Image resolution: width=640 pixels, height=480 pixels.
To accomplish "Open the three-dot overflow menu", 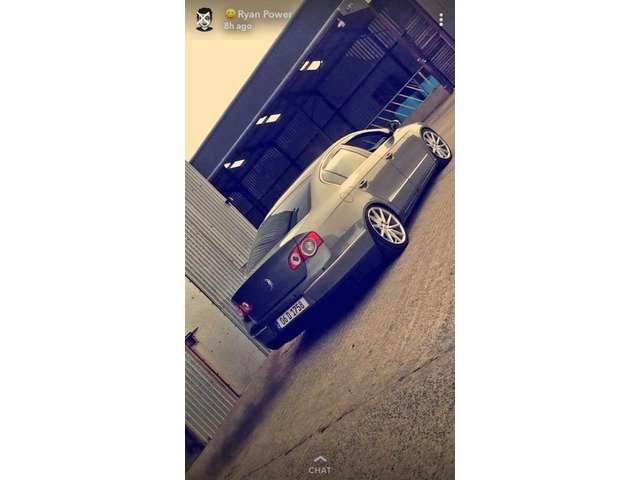I will 441,19.
